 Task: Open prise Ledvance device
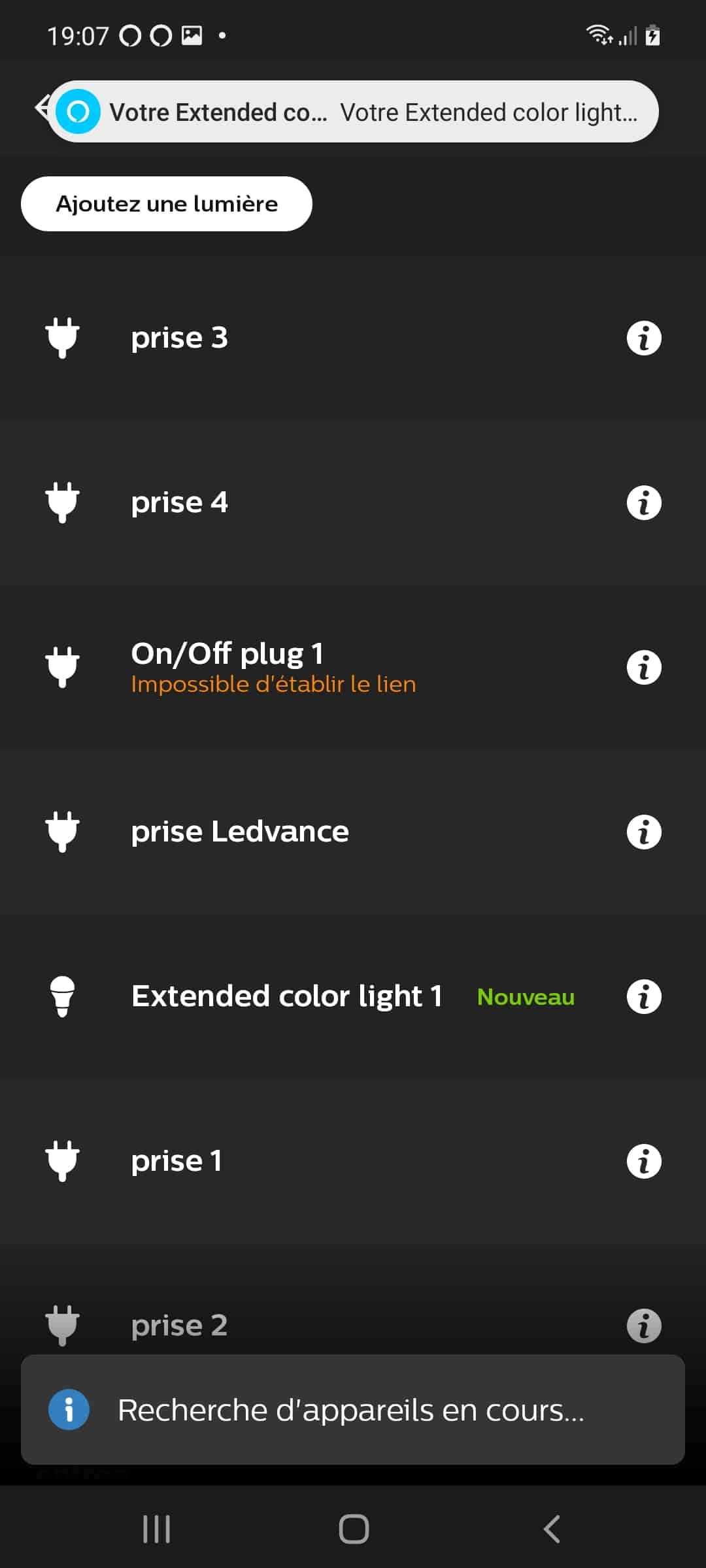353,832
